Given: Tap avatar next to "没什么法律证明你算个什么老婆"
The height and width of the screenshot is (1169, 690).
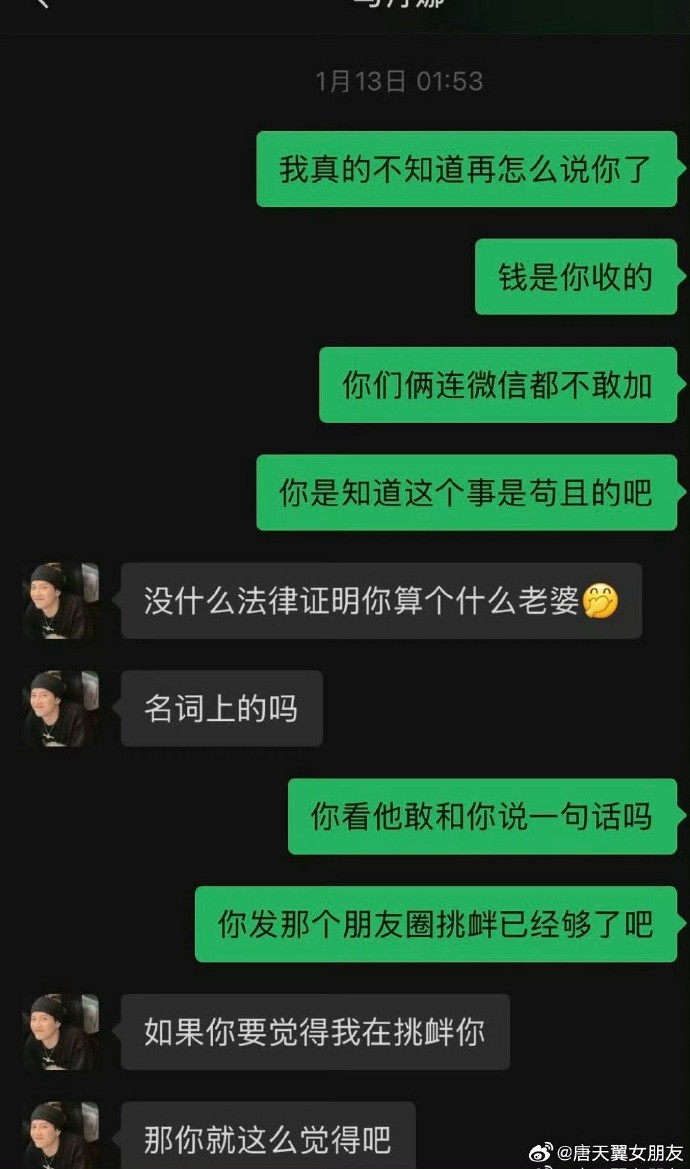Looking at the screenshot, I should coord(60,600).
